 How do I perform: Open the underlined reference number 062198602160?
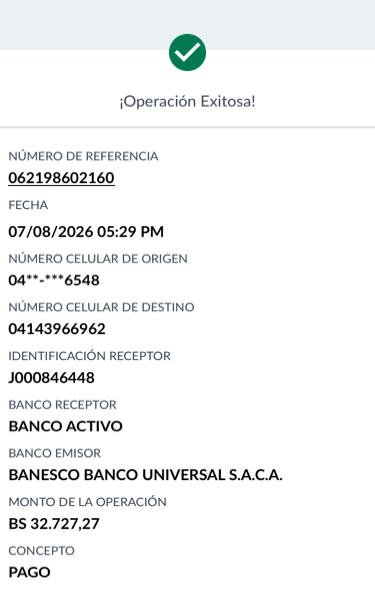point(62,178)
